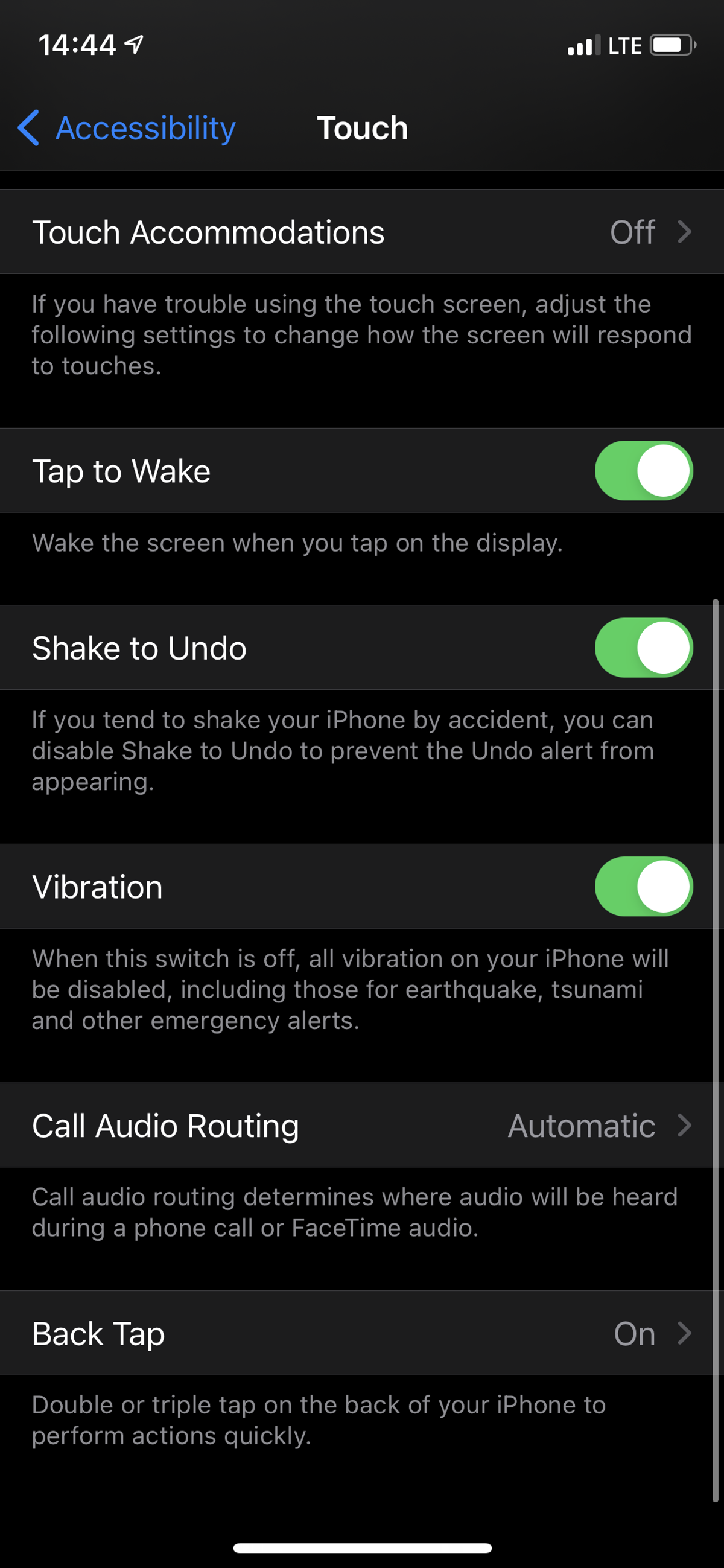Turn off Tap to Wake
Viewport: 724px width, 1568px height.
click(x=643, y=471)
